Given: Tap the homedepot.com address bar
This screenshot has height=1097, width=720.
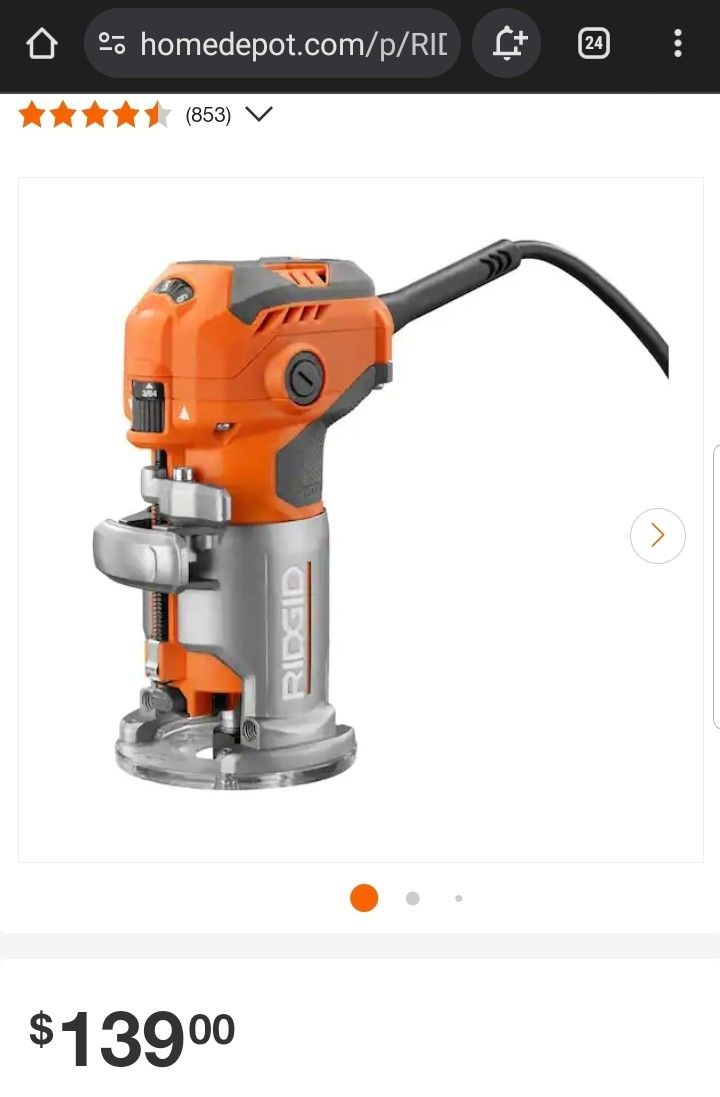Looking at the screenshot, I should tap(272, 44).
